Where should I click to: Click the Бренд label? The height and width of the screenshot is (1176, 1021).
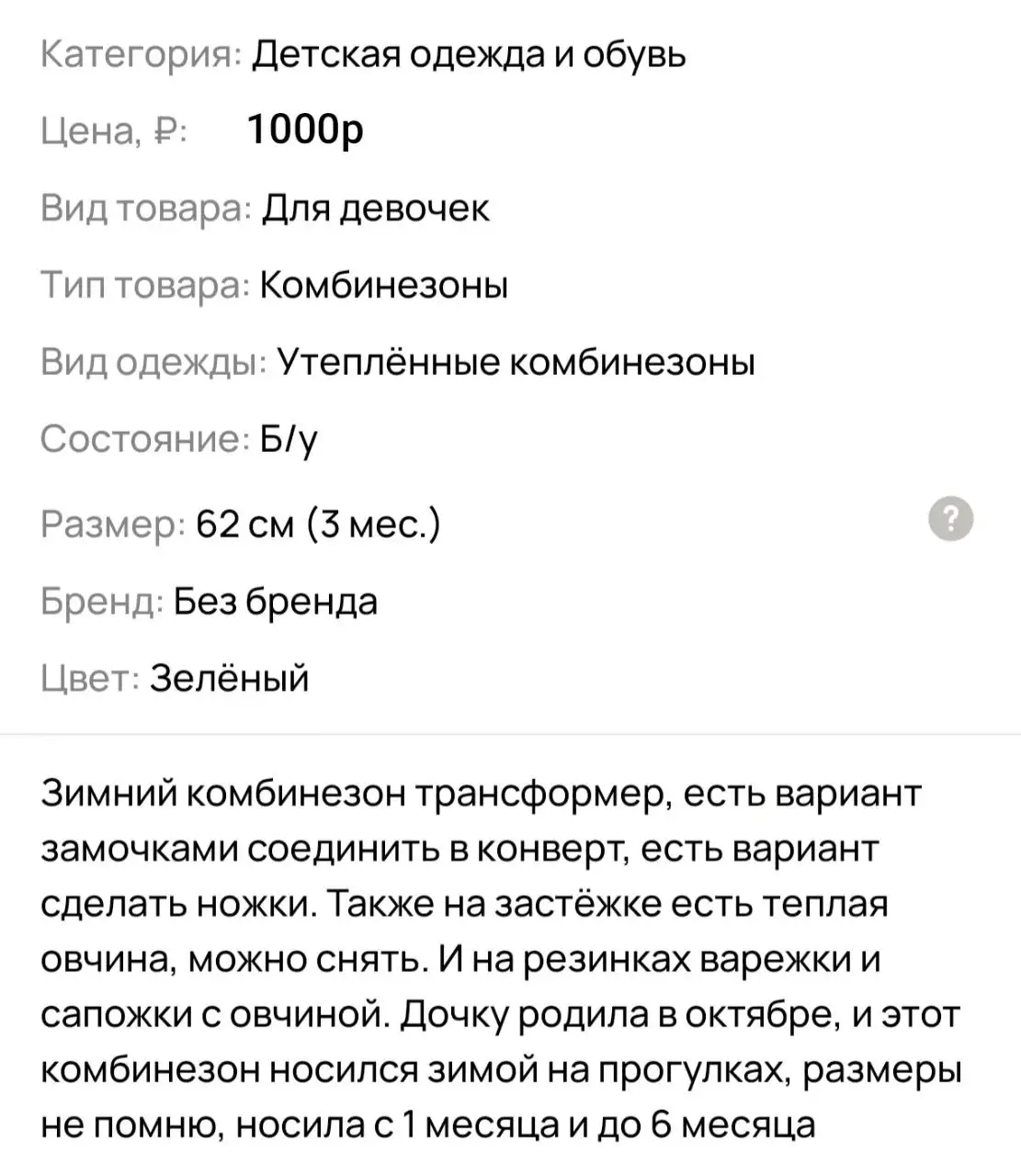96,601
